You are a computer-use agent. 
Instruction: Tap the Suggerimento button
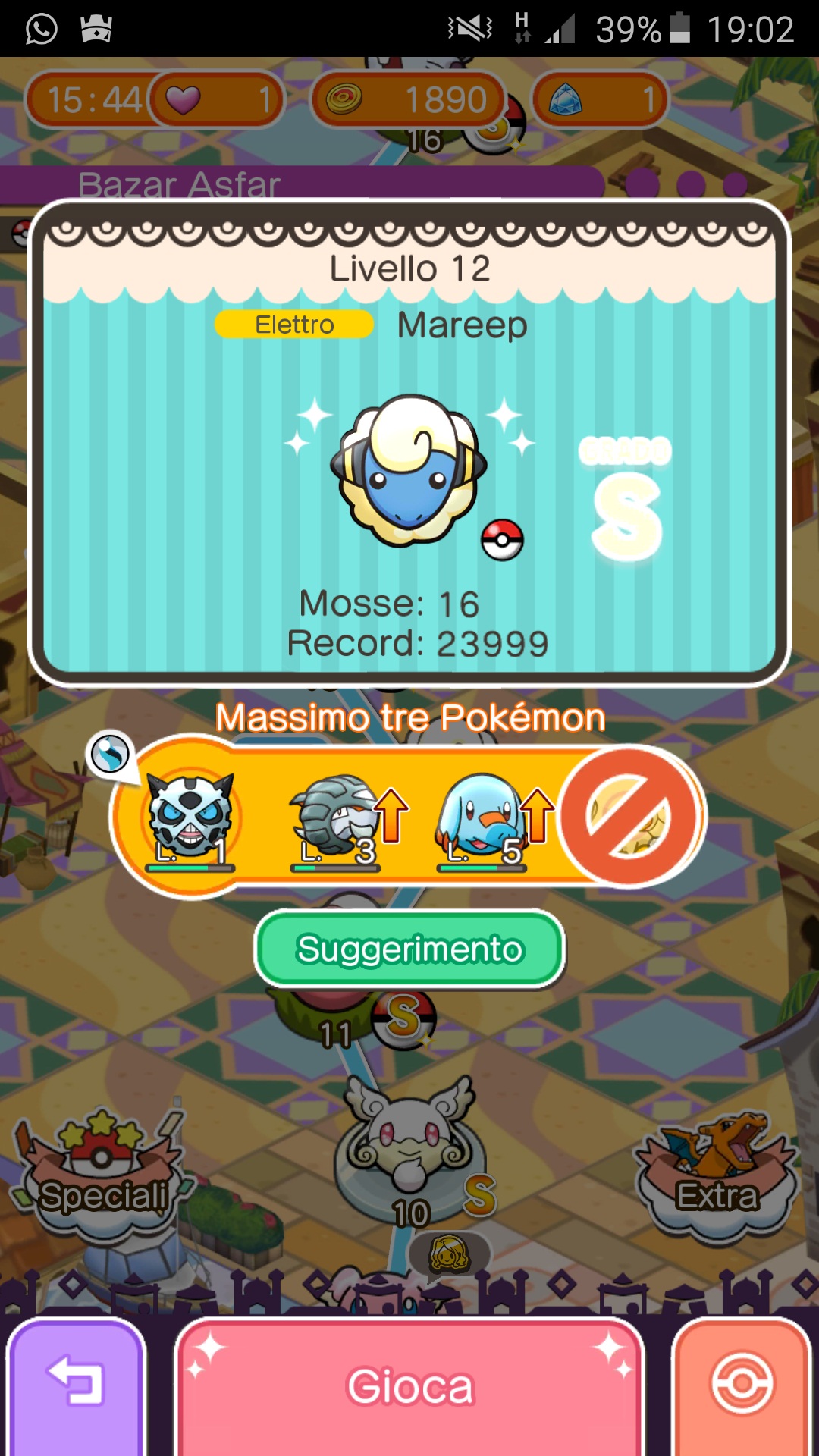(x=409, y=949)
